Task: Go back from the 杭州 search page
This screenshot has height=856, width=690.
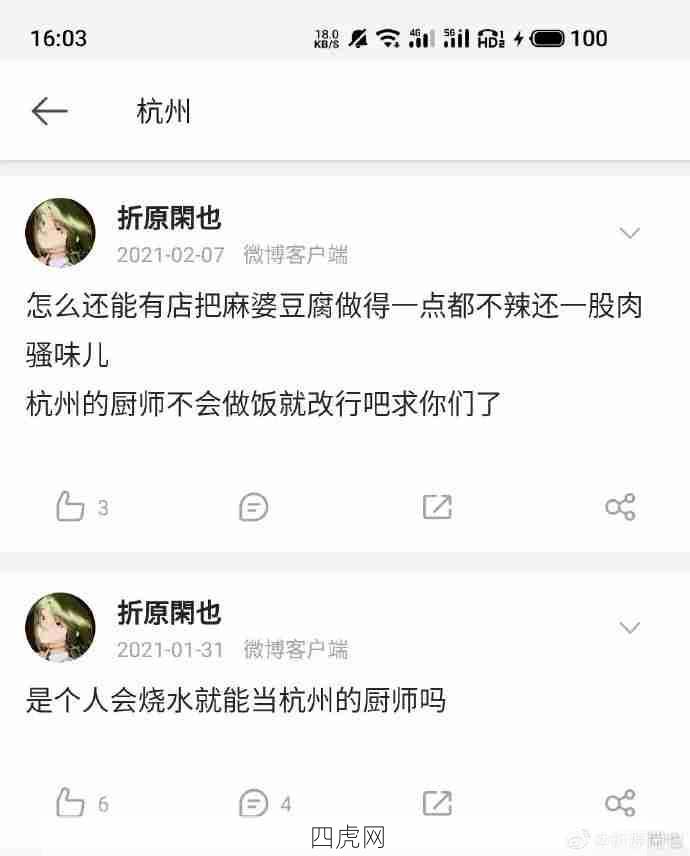Action: pos(49,111)
